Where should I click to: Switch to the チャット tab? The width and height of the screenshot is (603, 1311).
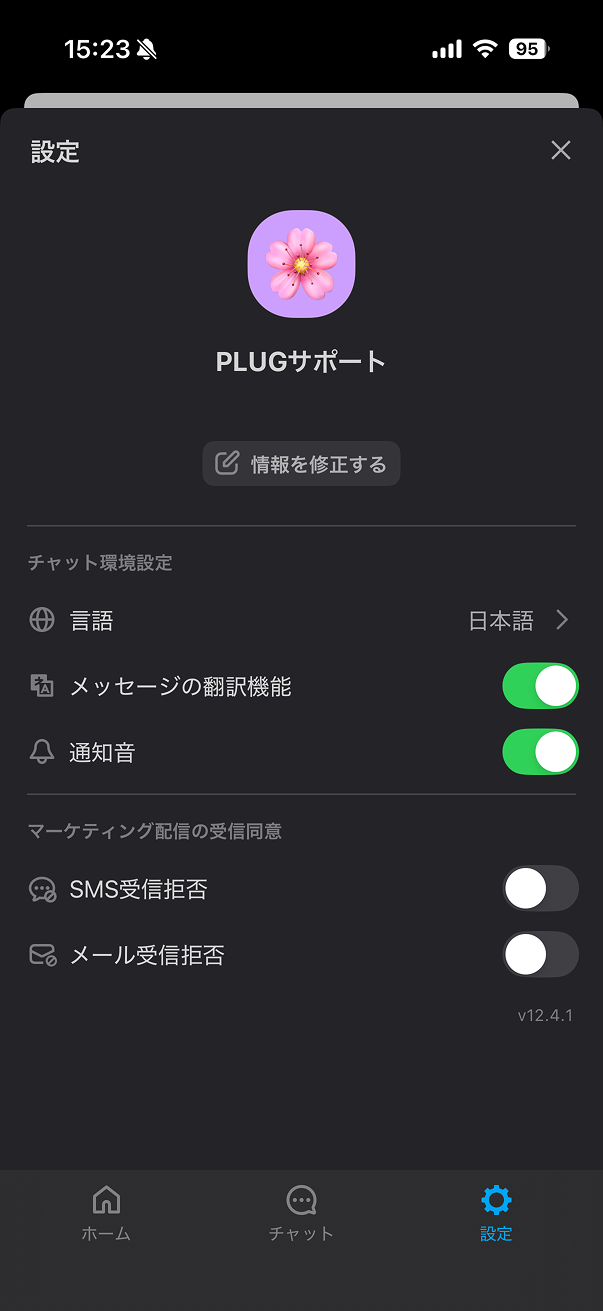pyautogui.click(x=301, y=1213)
